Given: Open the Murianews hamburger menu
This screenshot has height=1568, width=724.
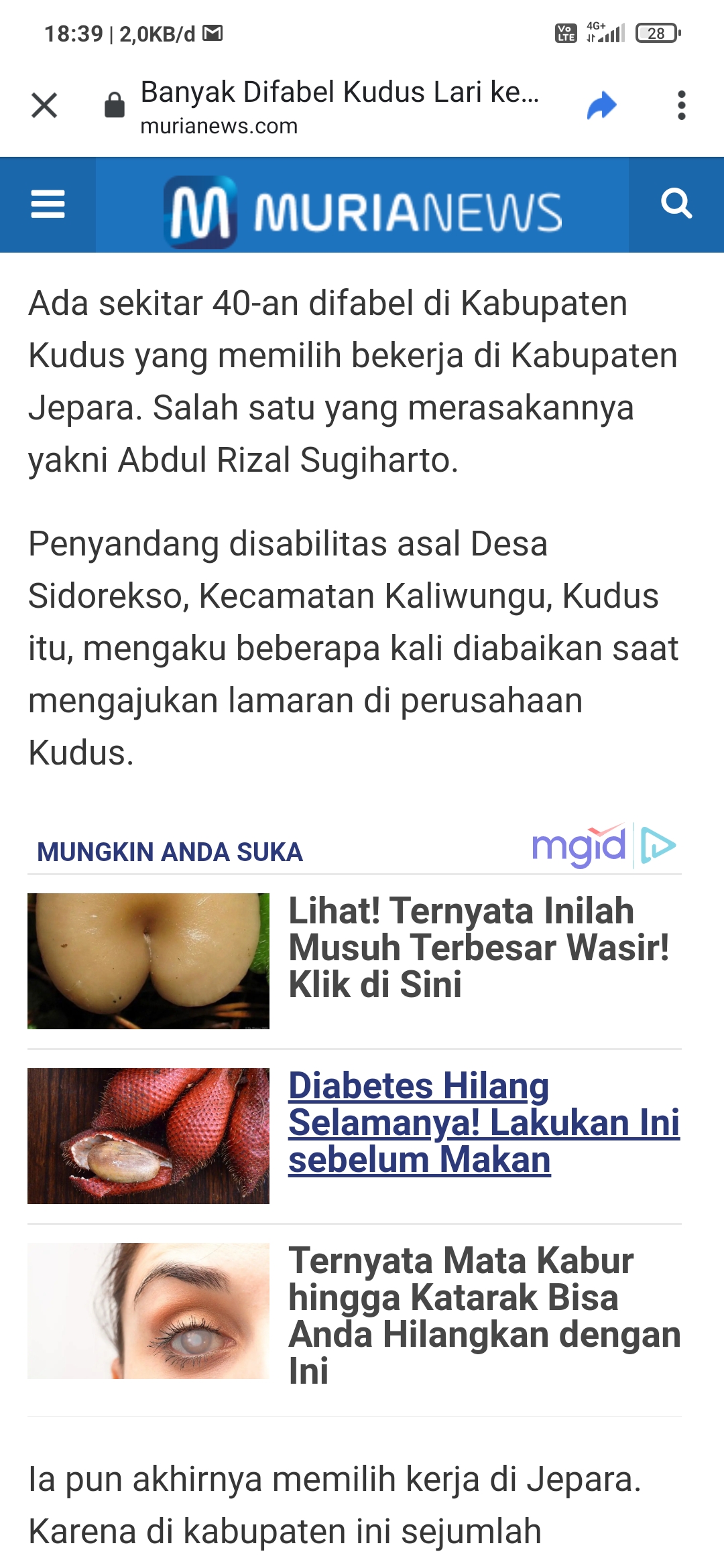Looking at the screenshot, I should tap(48, 204).
